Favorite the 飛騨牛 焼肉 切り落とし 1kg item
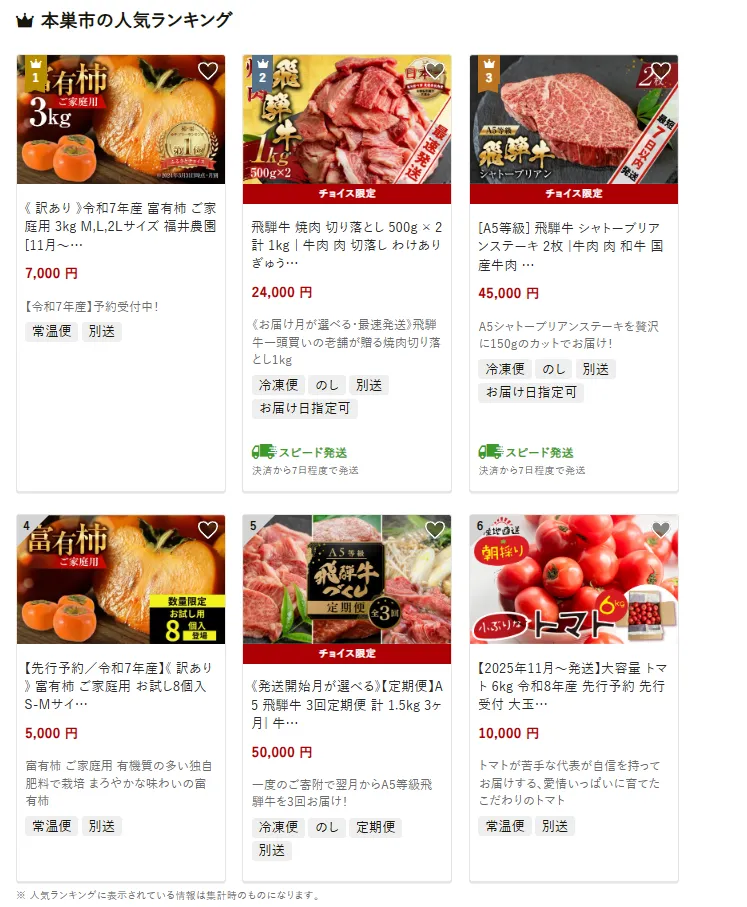The height and width of the screenshot is (907, 747). click(x=435, y=71)
